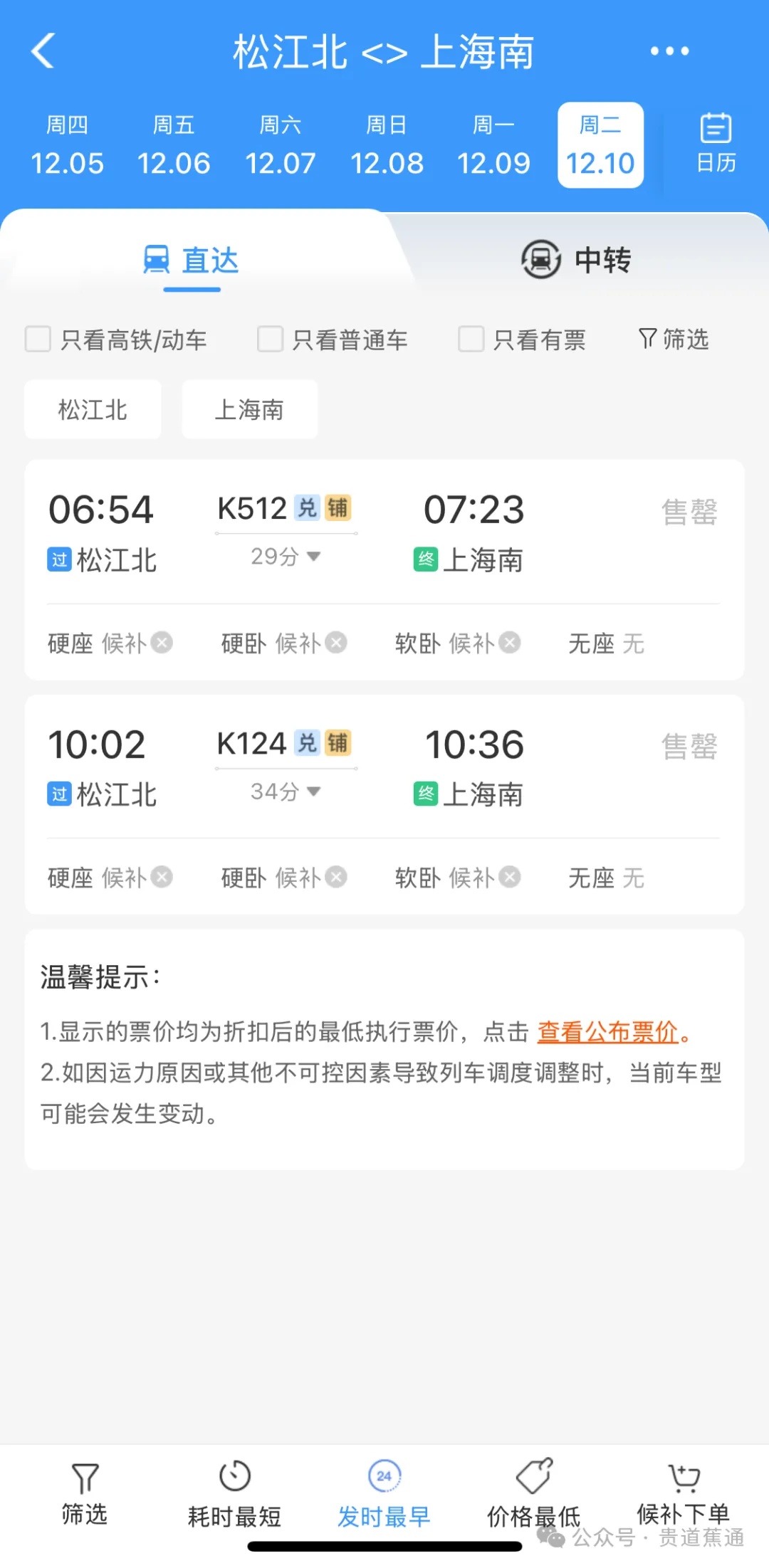Check the 只看普通车 checkbox
This screenshot has height=1568, width=769.
click(x=270, y=340)
